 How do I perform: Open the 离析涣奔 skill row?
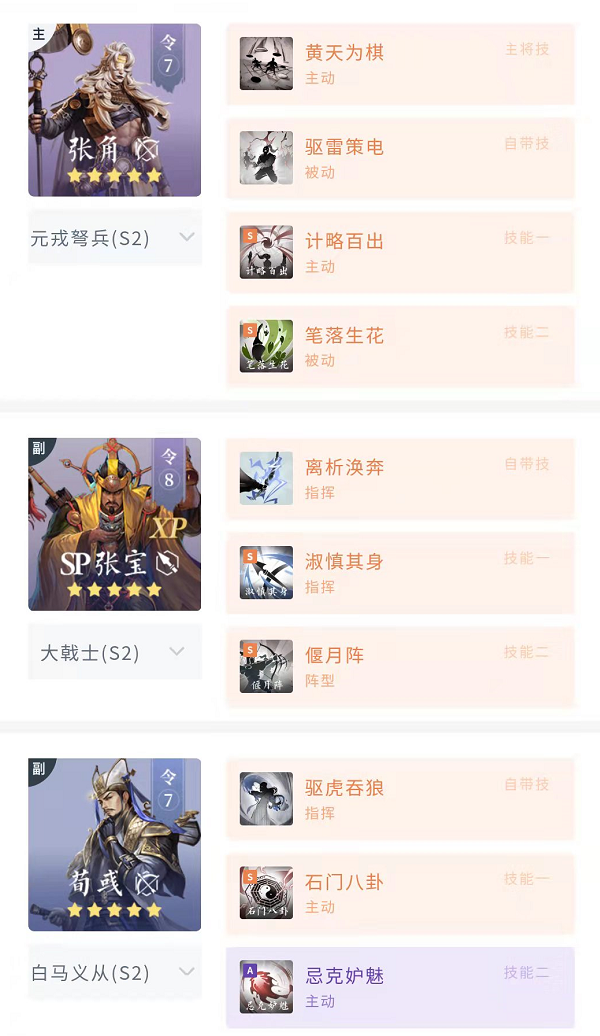(400, 478)
